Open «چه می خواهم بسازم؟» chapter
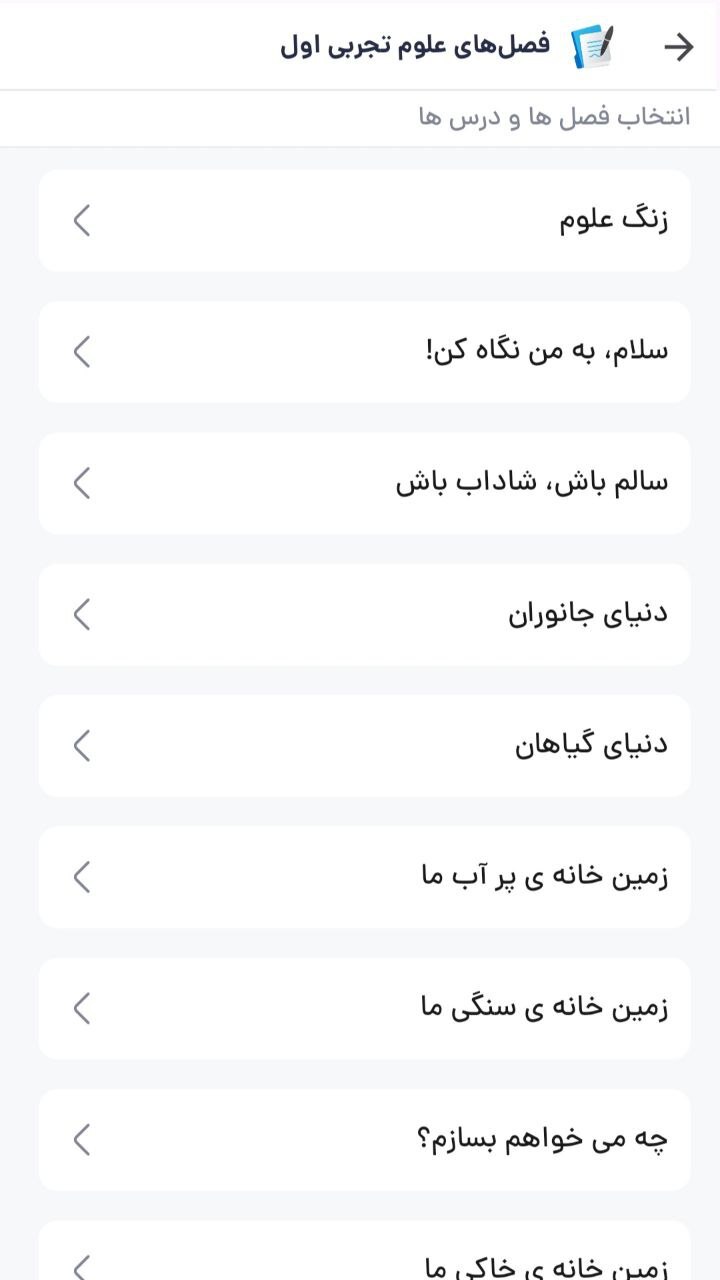This screenshot has height=1280, width=720. 364,1139
